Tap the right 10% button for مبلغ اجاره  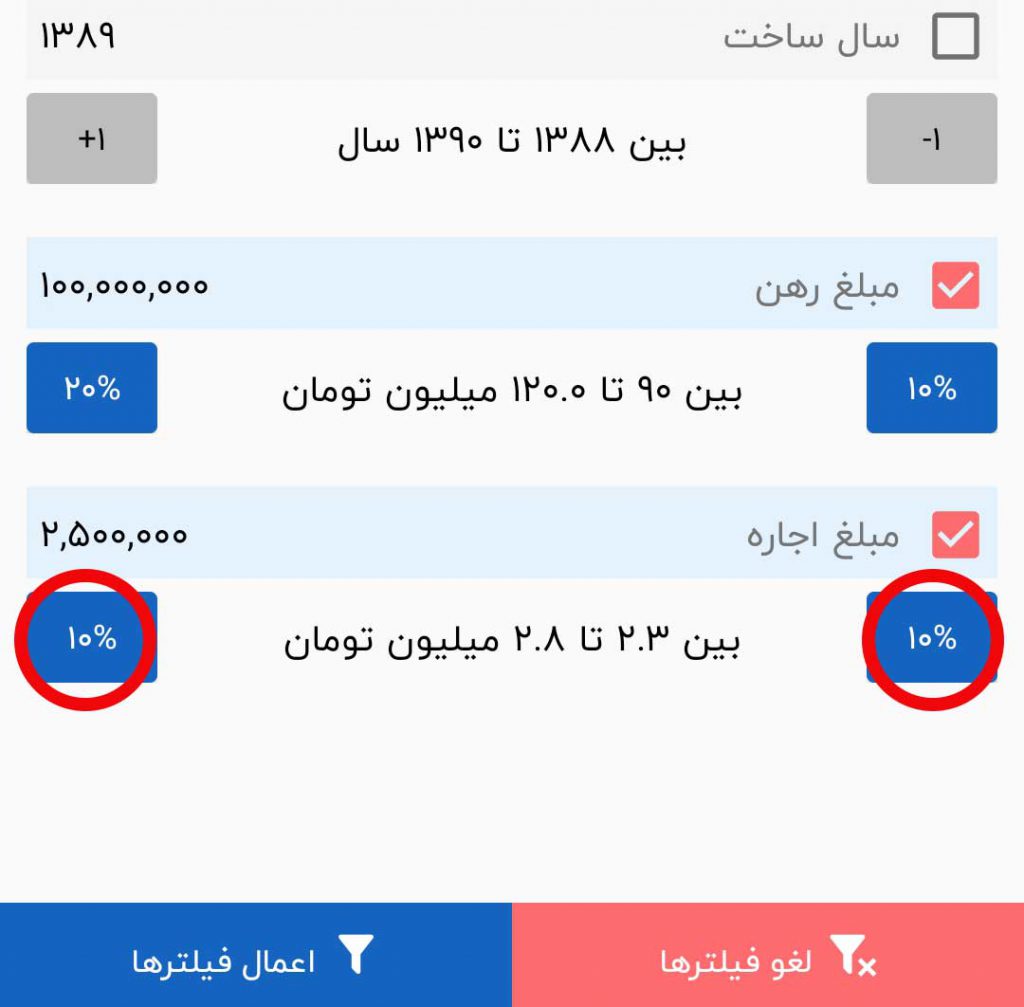931,638
